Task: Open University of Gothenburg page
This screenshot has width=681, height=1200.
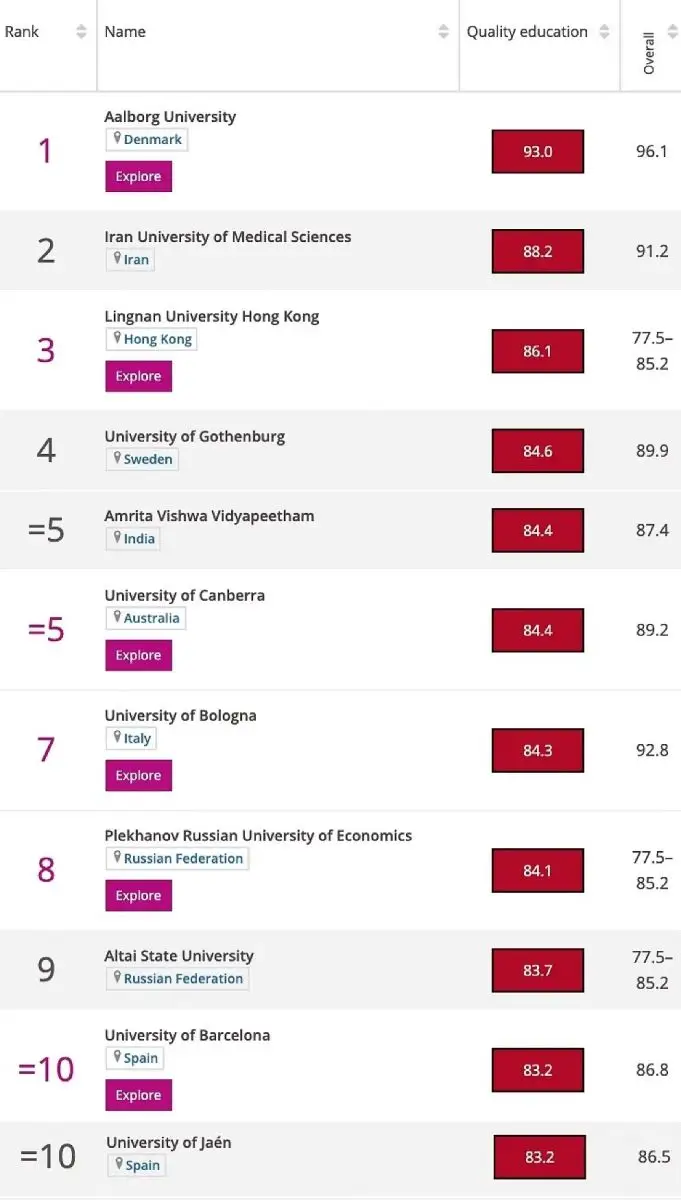Action: click(x=194, y=436)
